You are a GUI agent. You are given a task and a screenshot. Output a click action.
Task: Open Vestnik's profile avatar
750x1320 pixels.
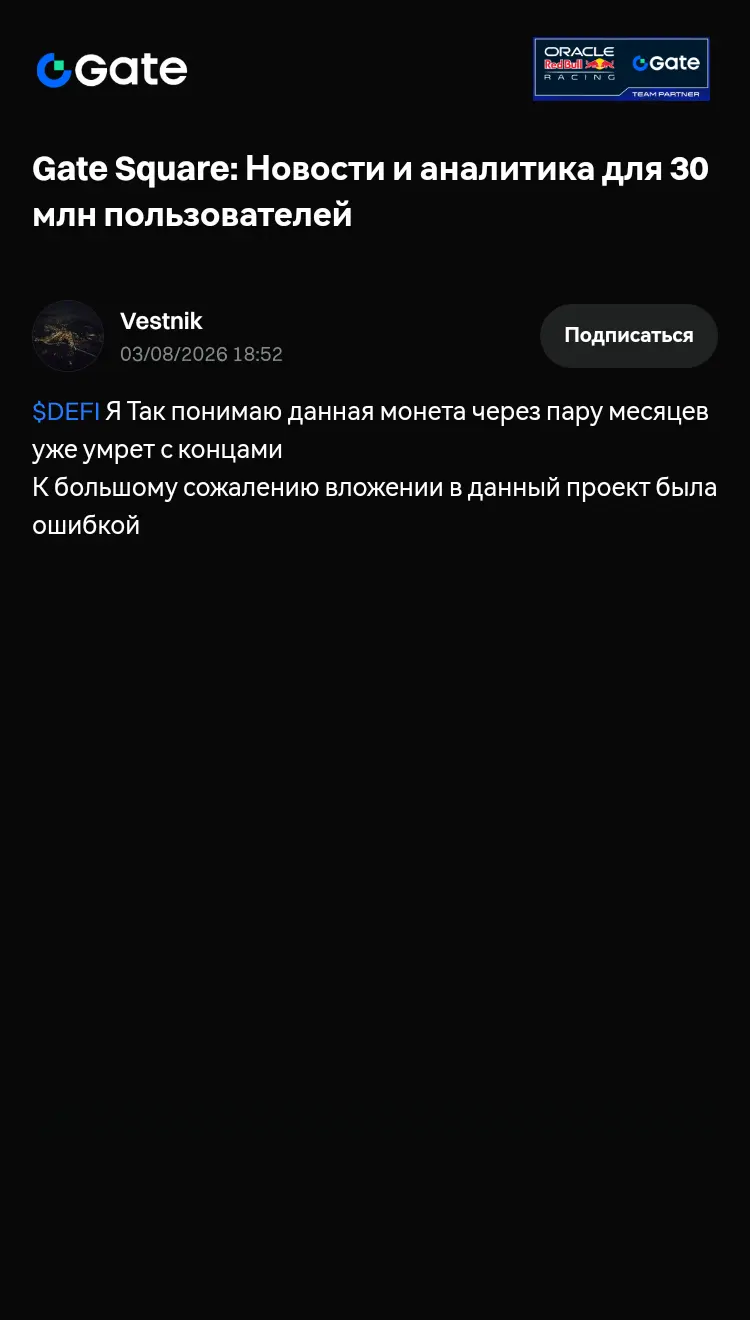click(68, 336)
